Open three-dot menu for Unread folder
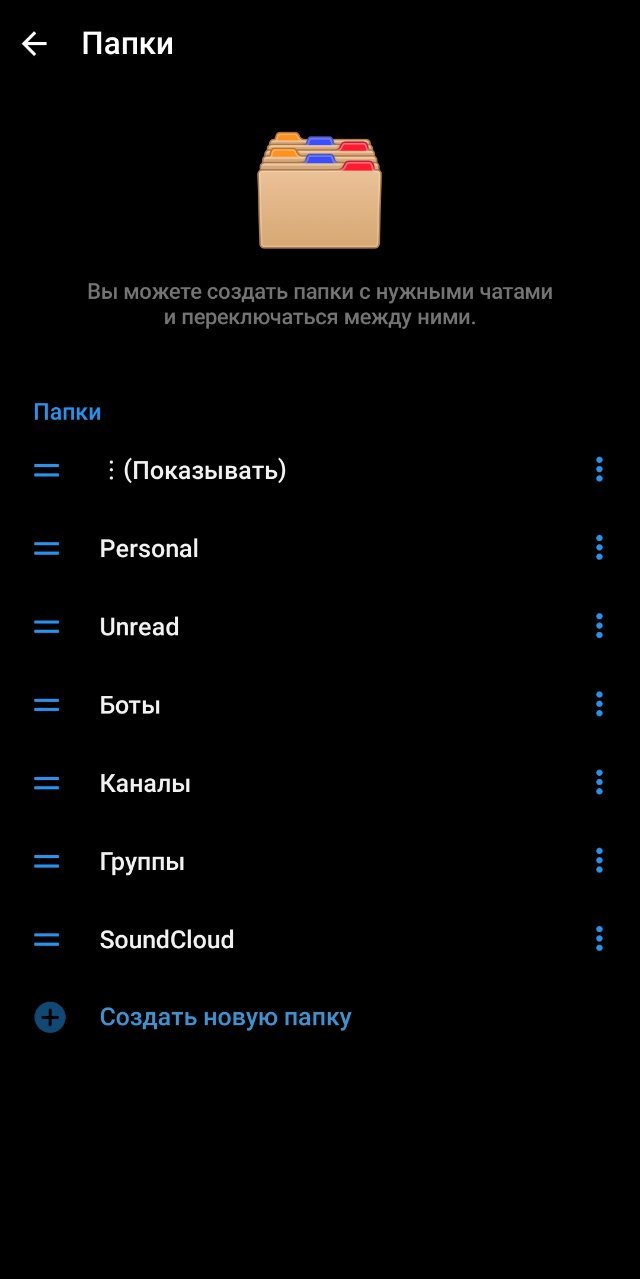The height and width of the screenshot is (1279, 640). pos(599,626)
